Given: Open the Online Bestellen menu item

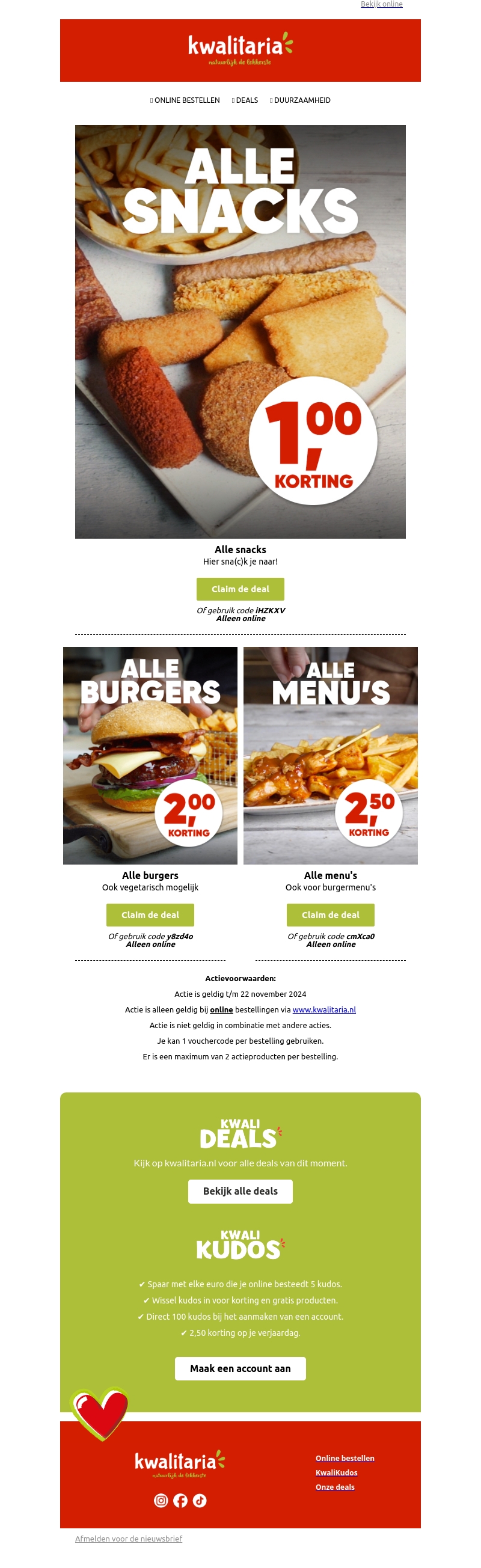Looking at the screenshot, I should pos(186,100).
